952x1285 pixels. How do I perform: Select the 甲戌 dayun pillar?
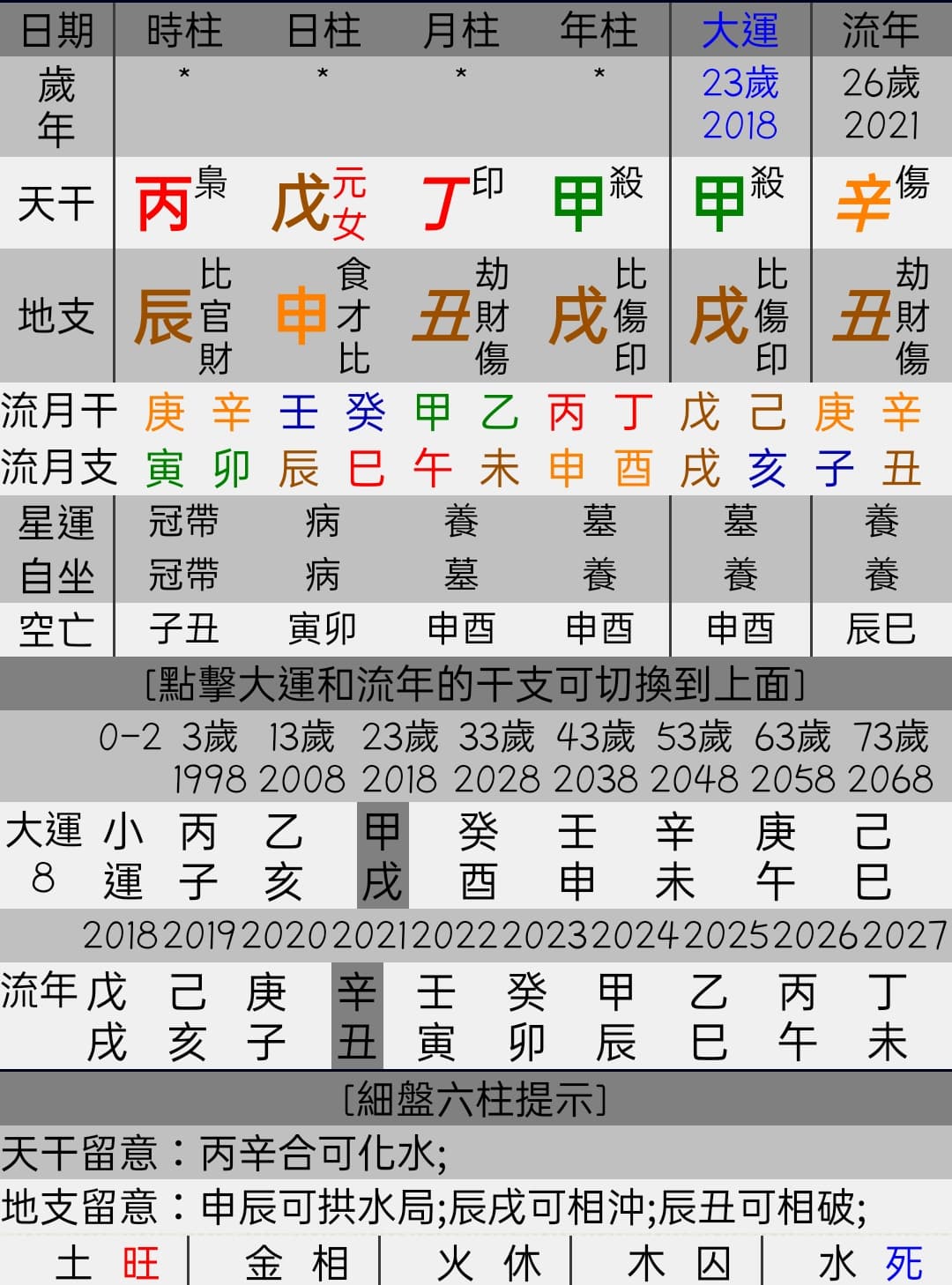point(383,854)
